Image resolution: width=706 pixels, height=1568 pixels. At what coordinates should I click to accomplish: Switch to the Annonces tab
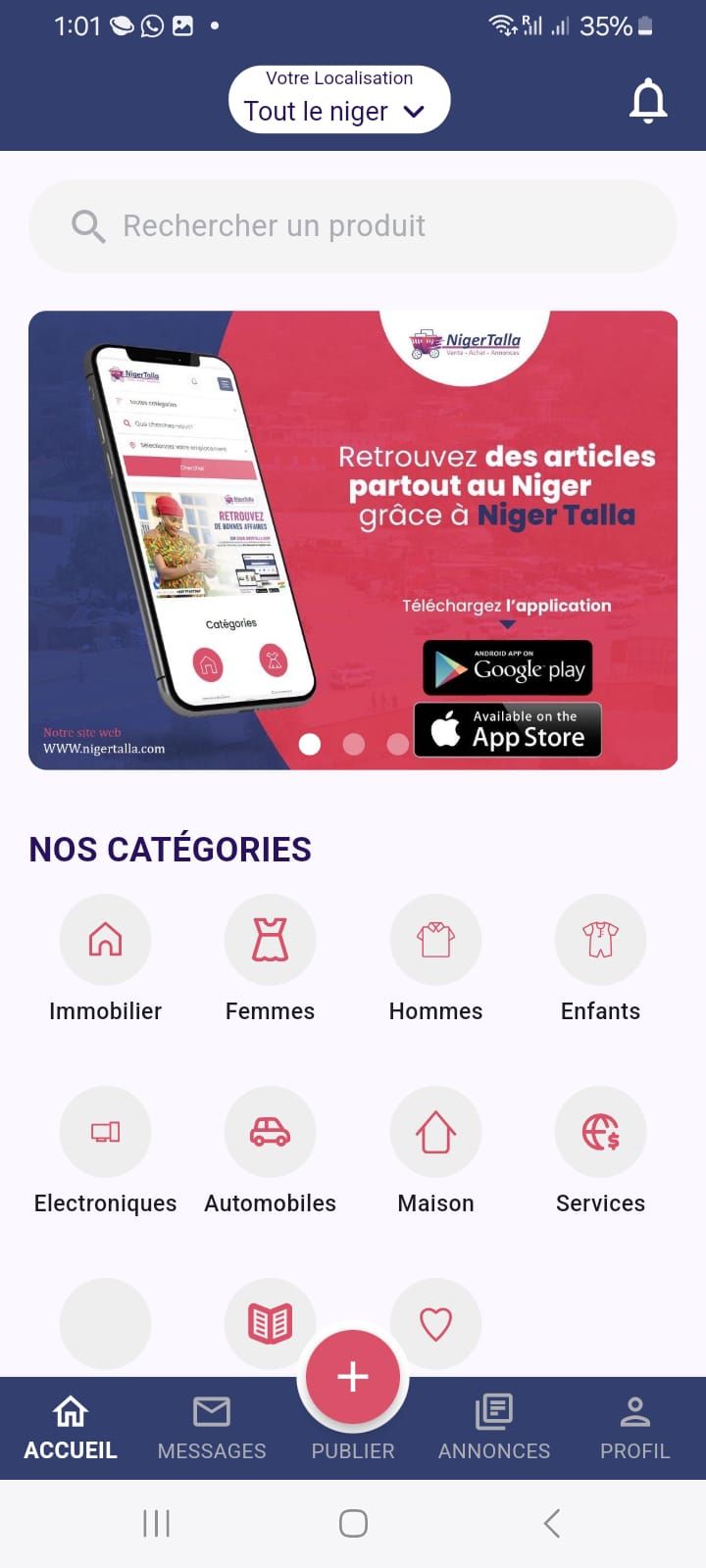pyautogui.click(x=494, y=1428)
